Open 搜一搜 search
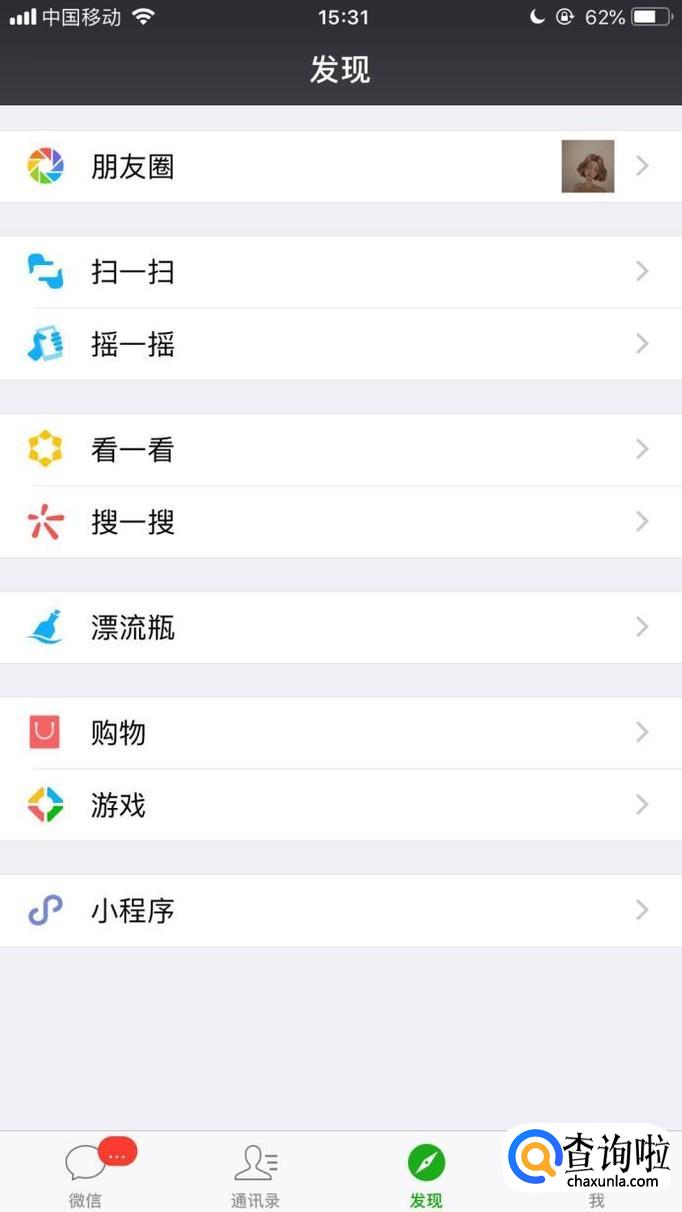 tap(340, 522)
